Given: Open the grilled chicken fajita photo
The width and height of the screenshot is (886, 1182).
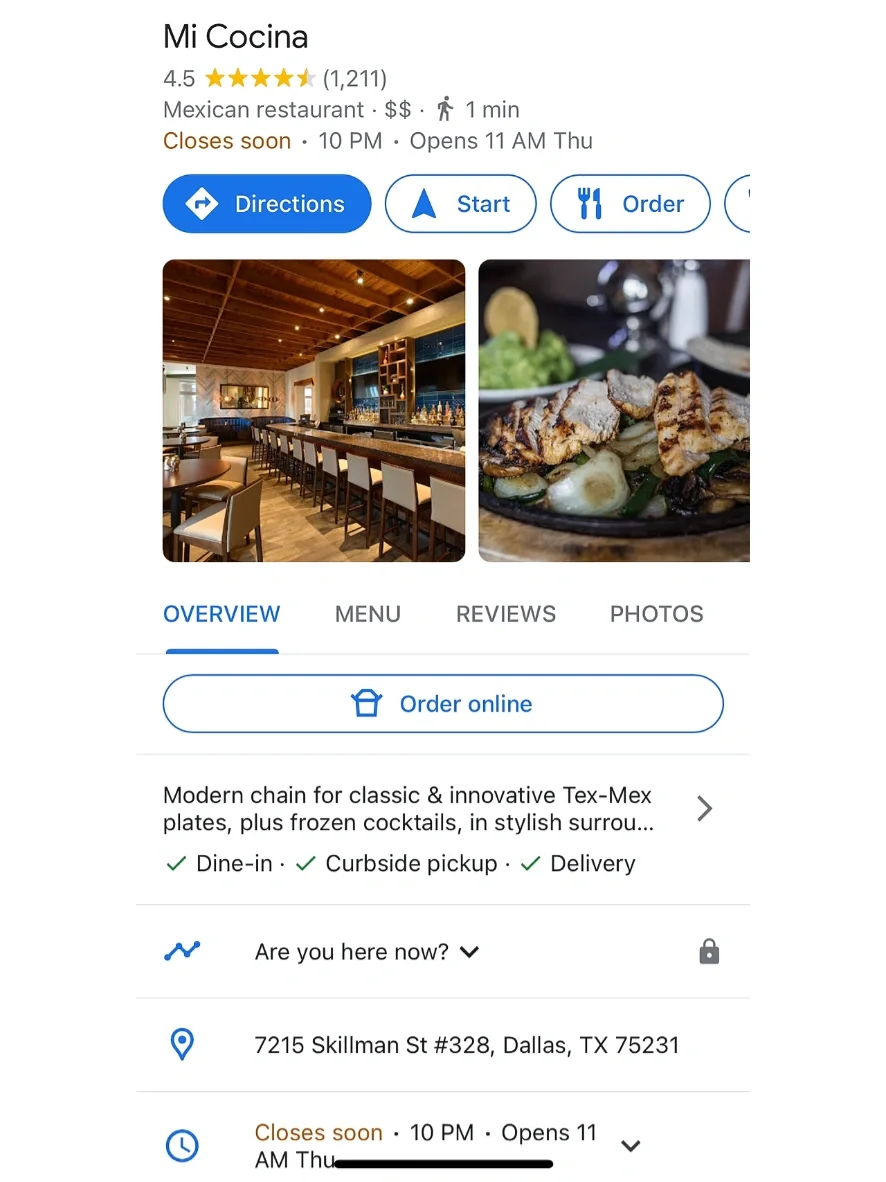Looking at the screenshot, I should [x=614, y=411].
